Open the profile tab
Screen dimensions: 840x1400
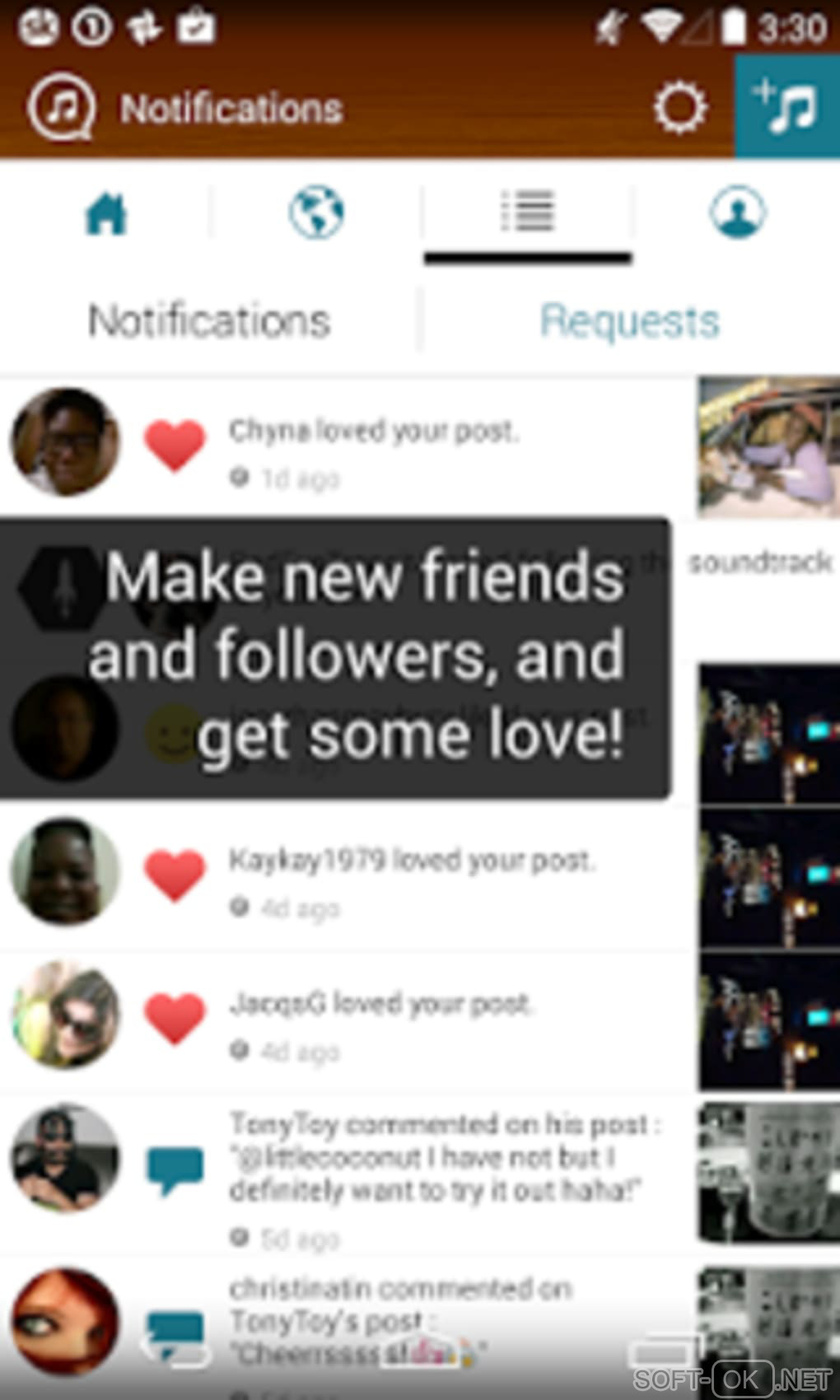(737, 213)
